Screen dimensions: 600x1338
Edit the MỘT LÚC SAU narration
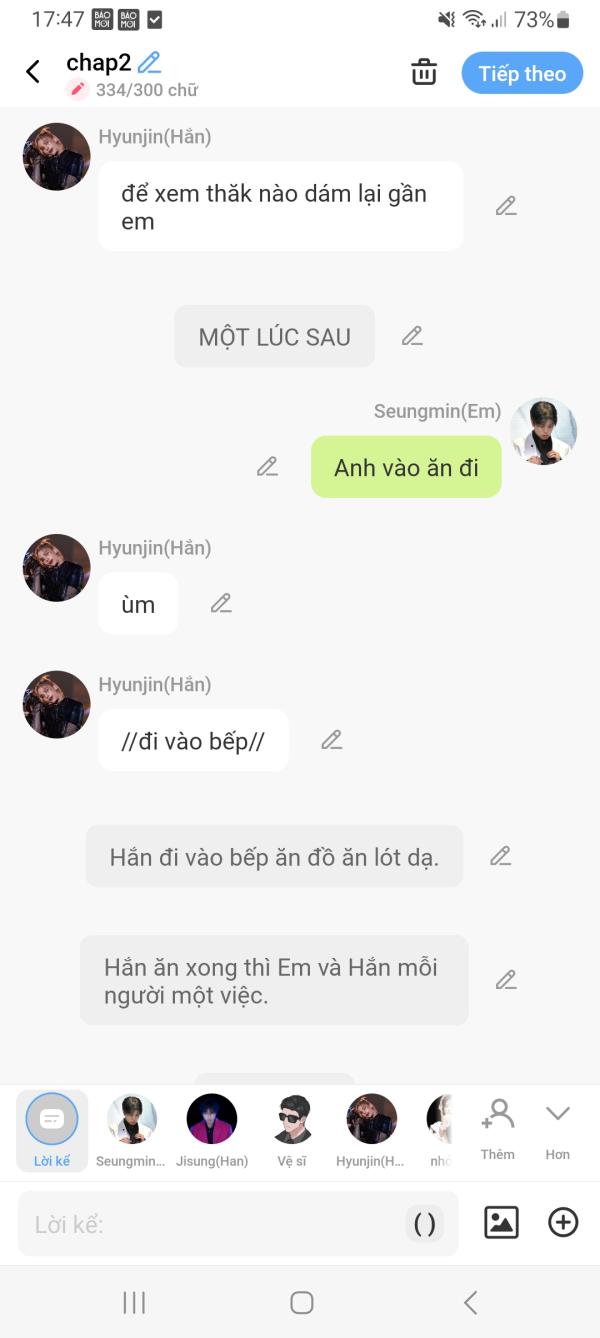click(412, 336)
